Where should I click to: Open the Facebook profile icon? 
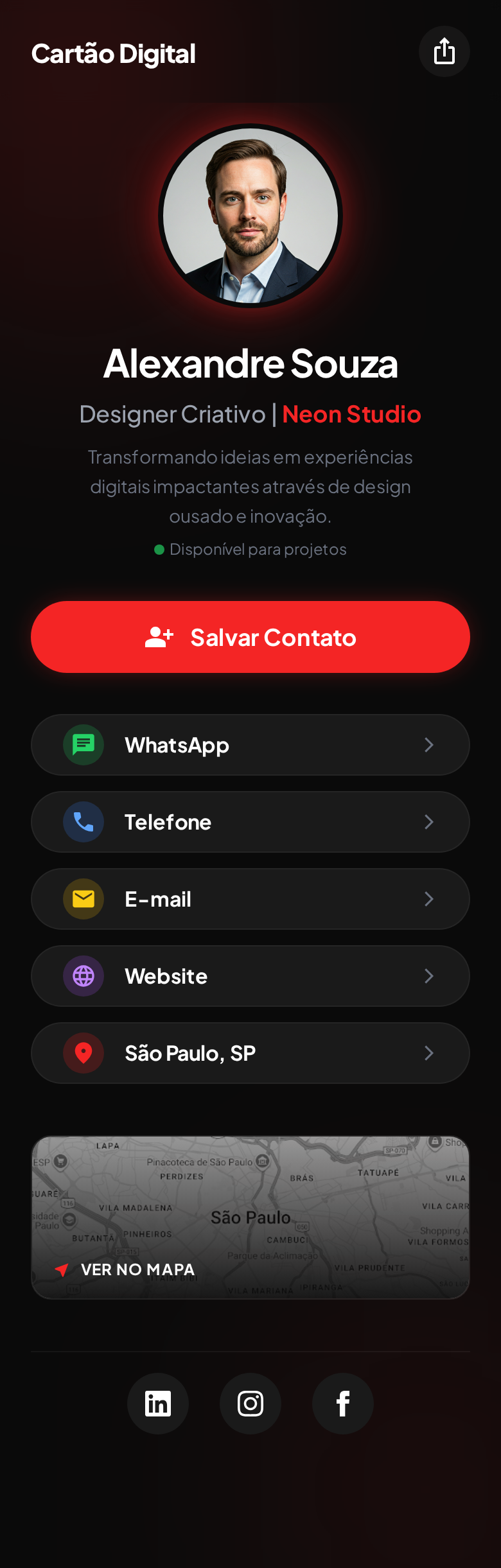[x=343, y=1404]
